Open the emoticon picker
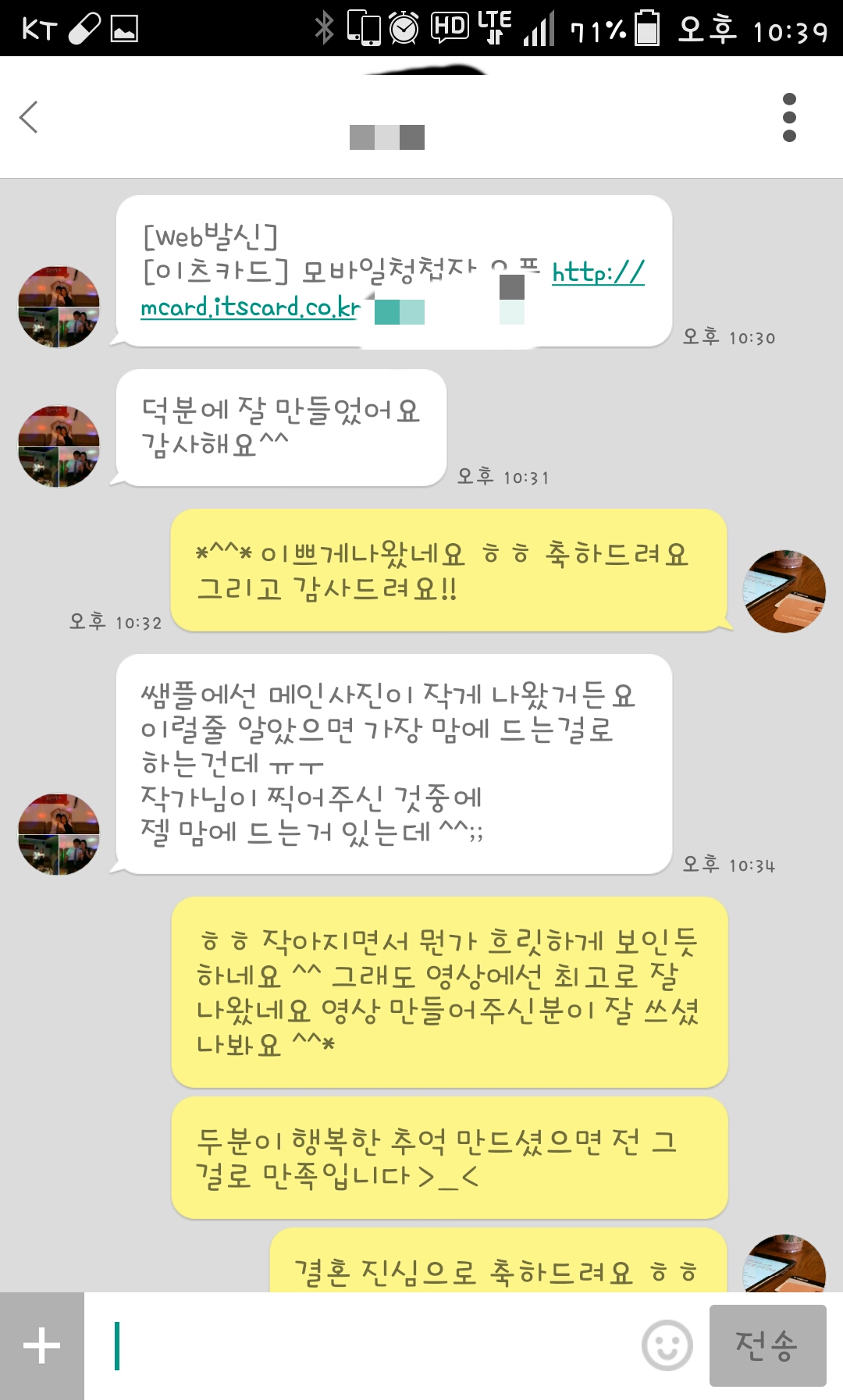Screen dimensions: 843x1400 coord(667,1345)
